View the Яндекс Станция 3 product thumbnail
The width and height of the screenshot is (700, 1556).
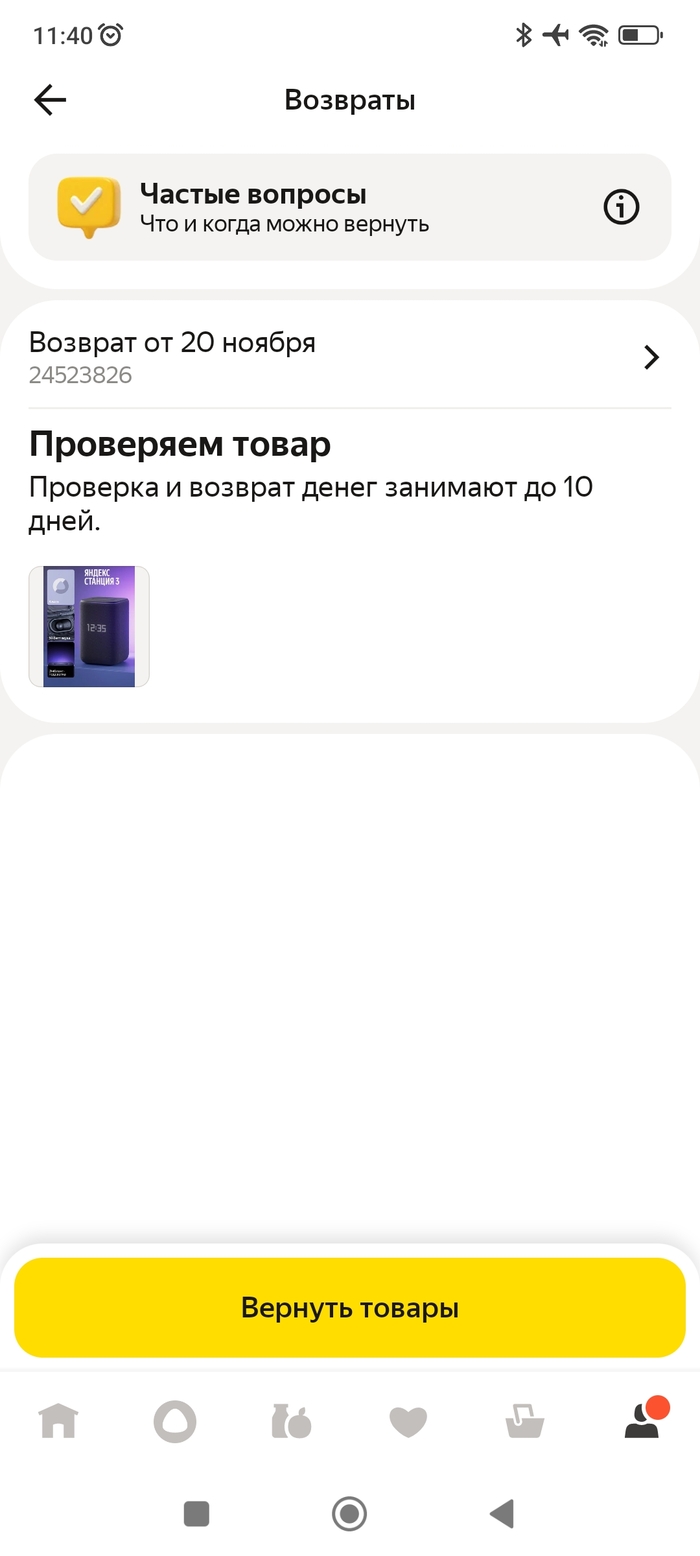[x=89, y=627]
